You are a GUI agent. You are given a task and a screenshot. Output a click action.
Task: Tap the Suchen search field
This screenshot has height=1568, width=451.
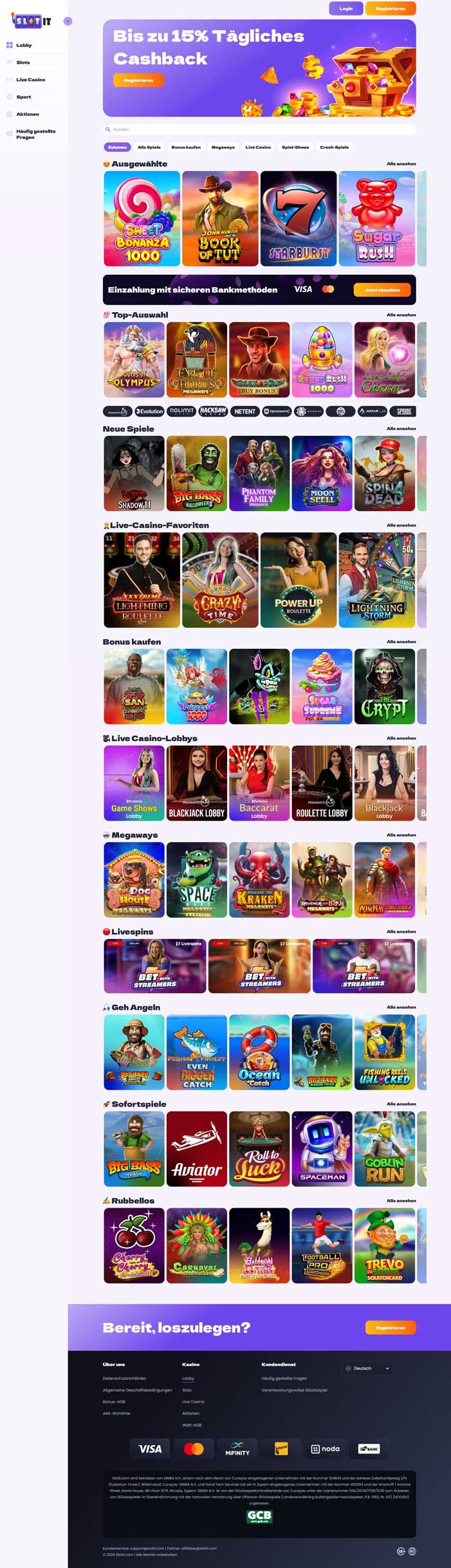point(259,129)
